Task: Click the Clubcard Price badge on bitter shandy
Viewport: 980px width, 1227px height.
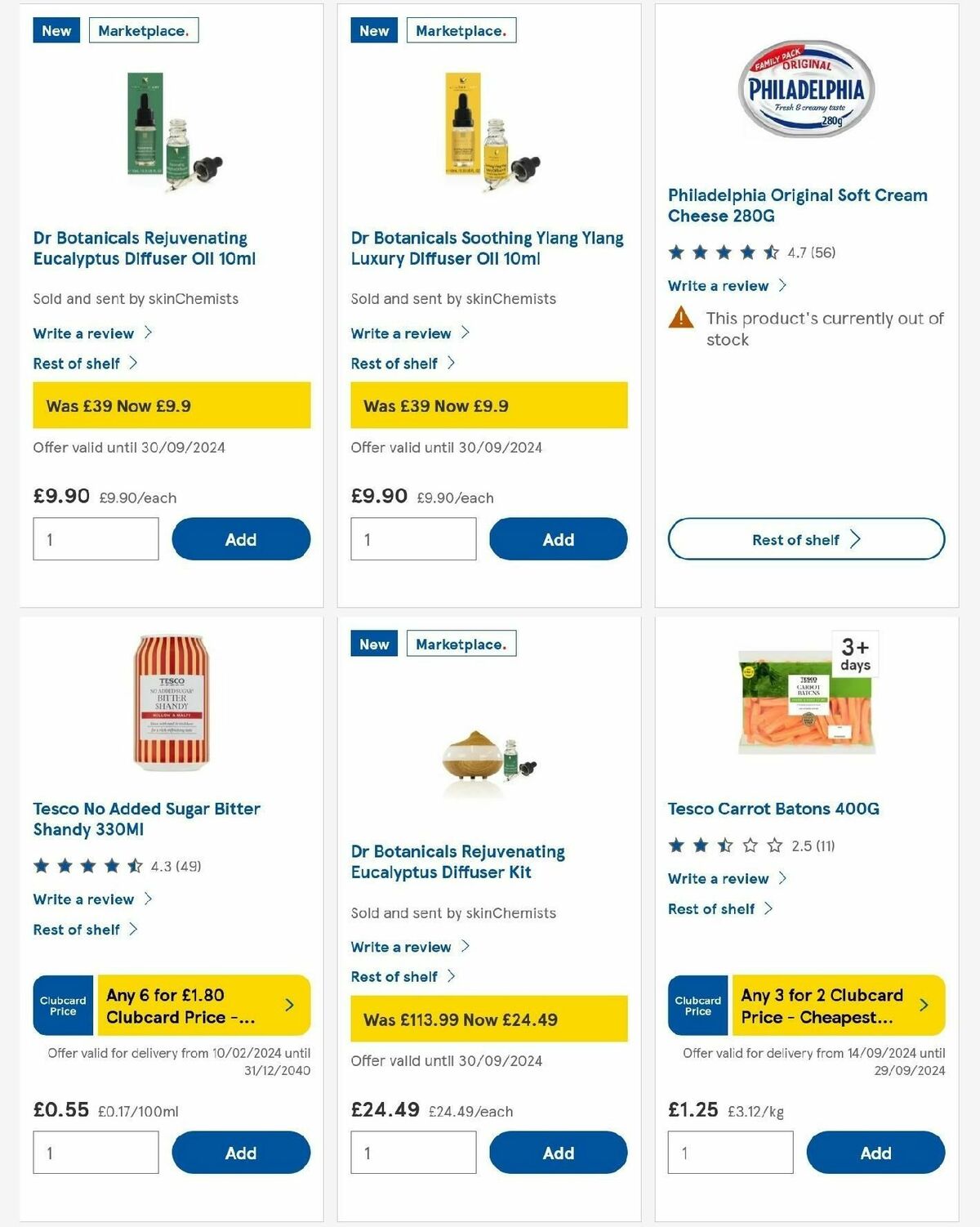Action: coord(62,1005)
